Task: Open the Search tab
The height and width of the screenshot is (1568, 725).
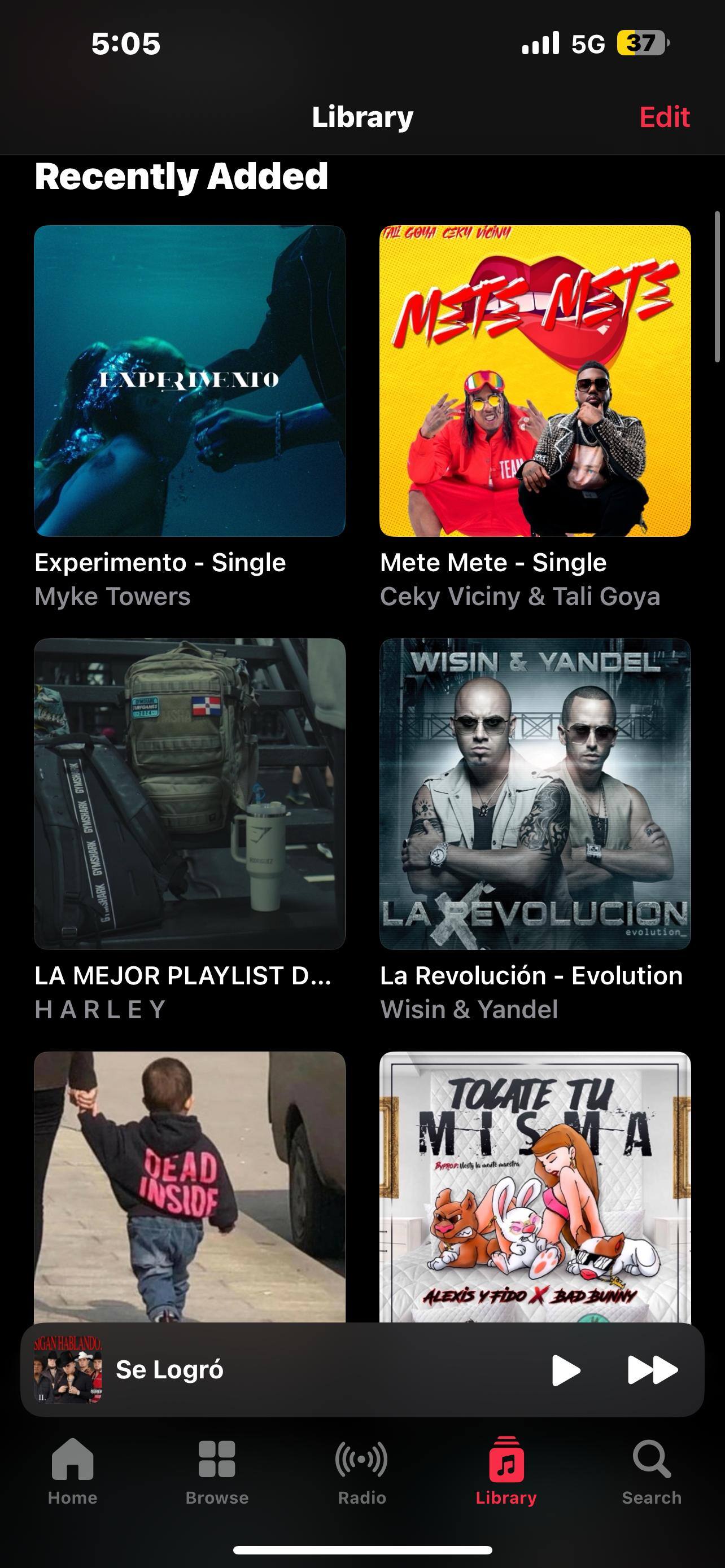Action: 650,1470
